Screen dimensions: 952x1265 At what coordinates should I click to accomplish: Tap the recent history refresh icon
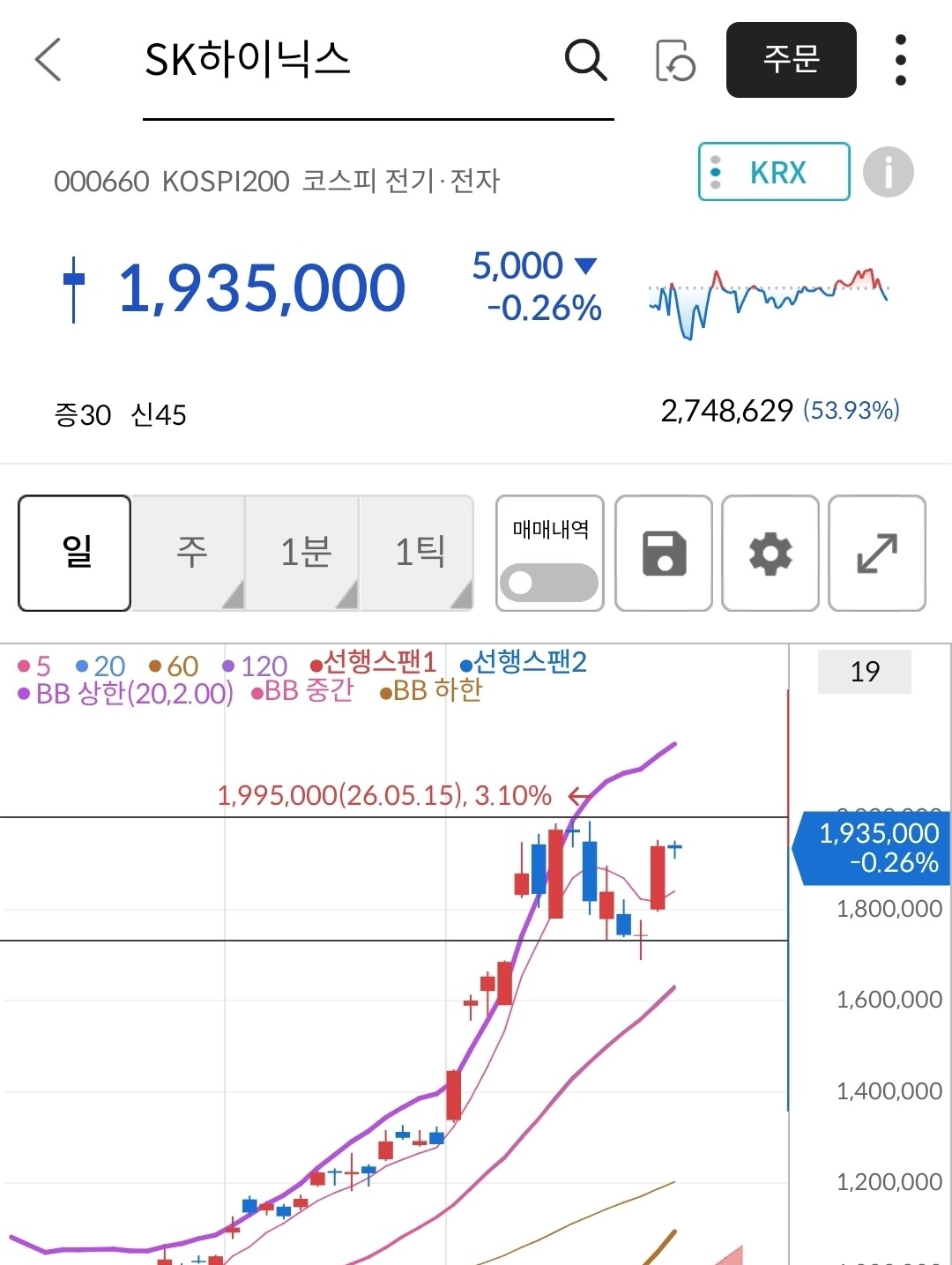click(x=675, y=61)
